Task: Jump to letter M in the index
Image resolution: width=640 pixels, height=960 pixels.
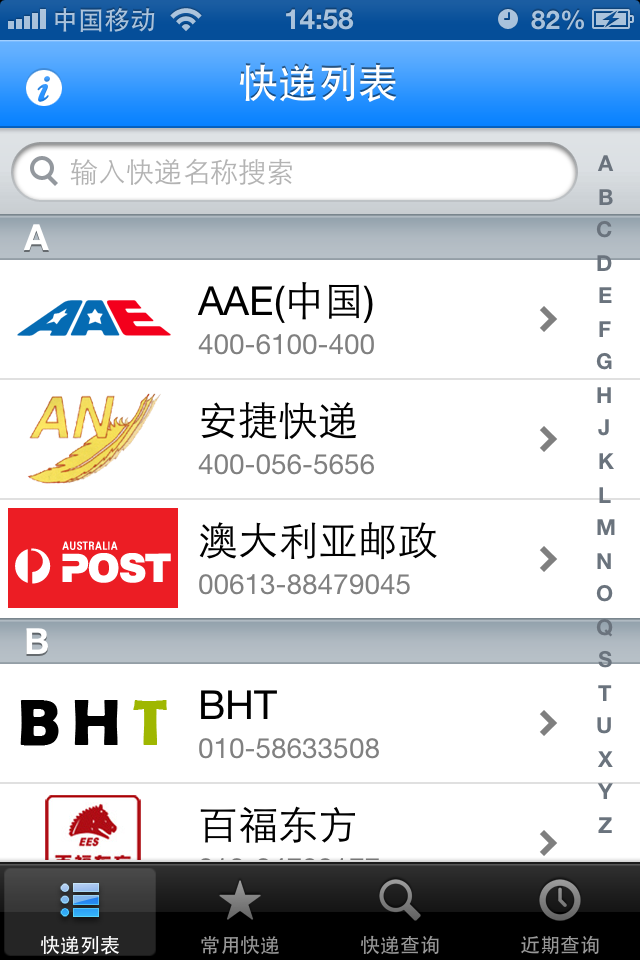Action: point(605,528)
